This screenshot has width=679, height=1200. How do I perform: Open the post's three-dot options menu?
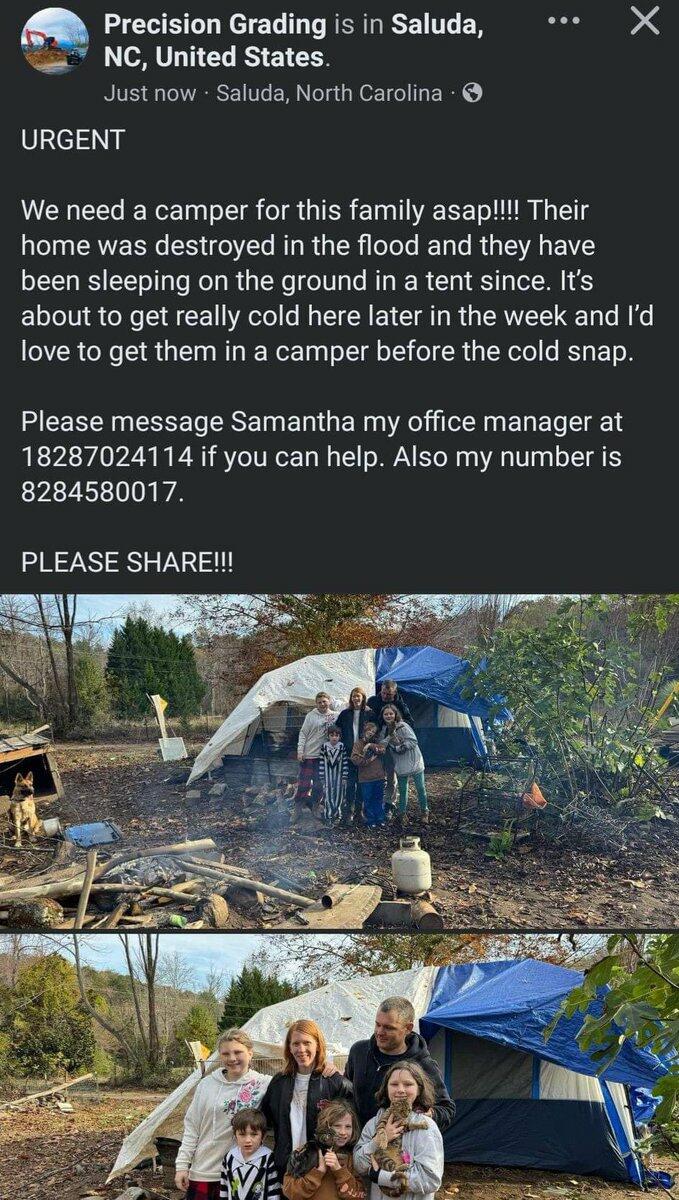[563, 20]
